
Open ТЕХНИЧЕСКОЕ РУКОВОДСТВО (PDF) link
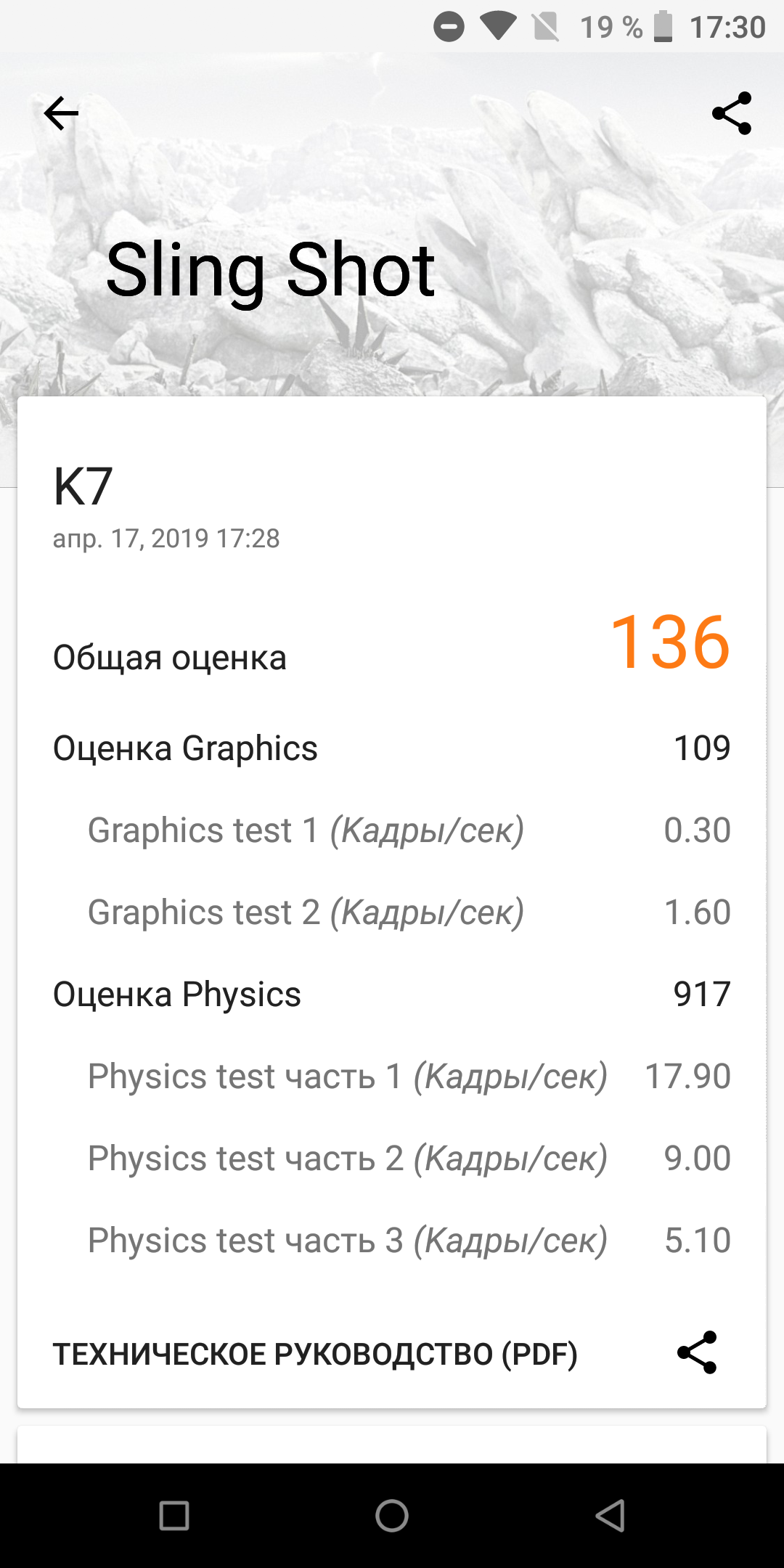315,1355
